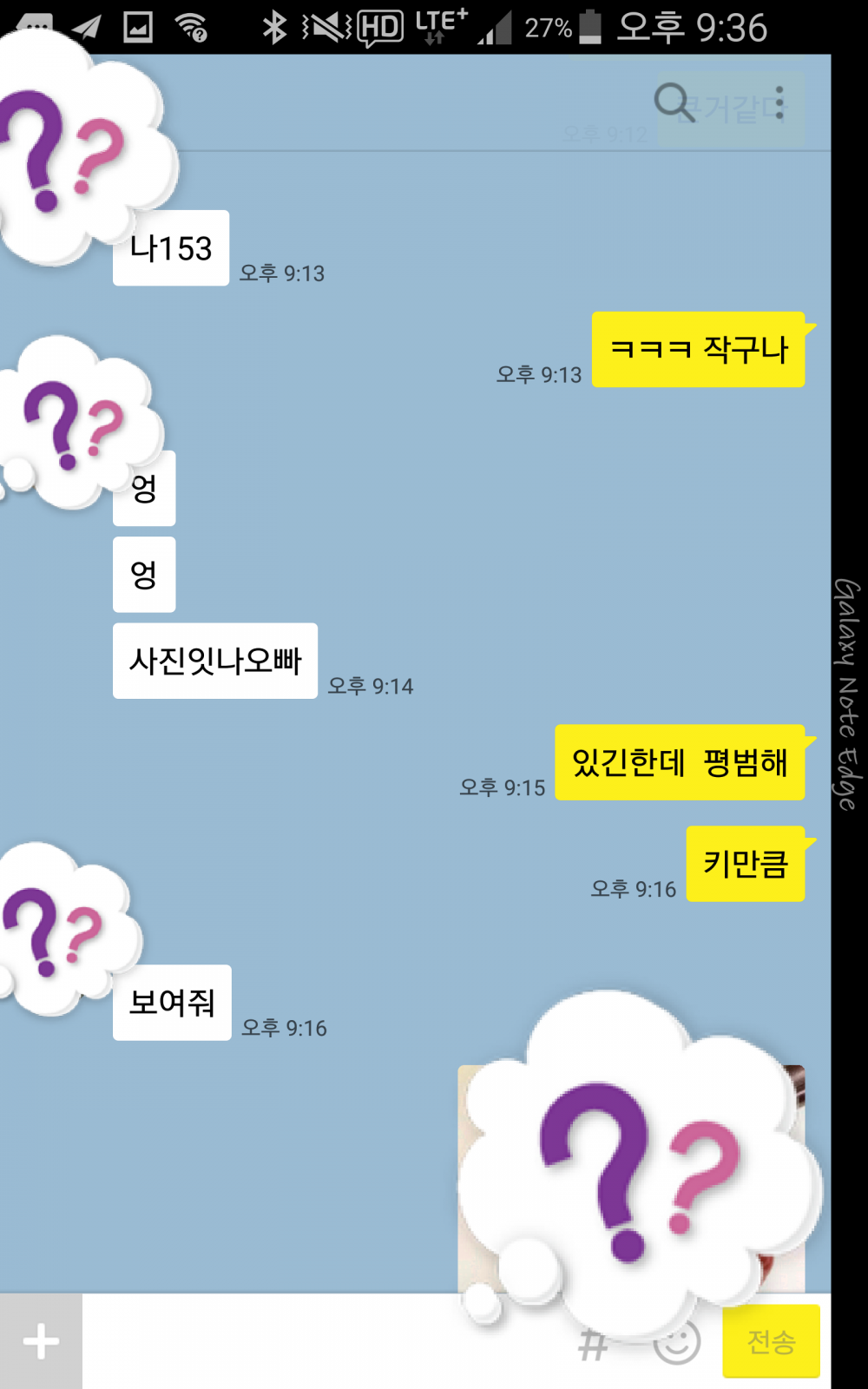This screenshot has height=1389, width=868.
Task: Tap the yellow 전송 send button
Action: [771, 1341]
